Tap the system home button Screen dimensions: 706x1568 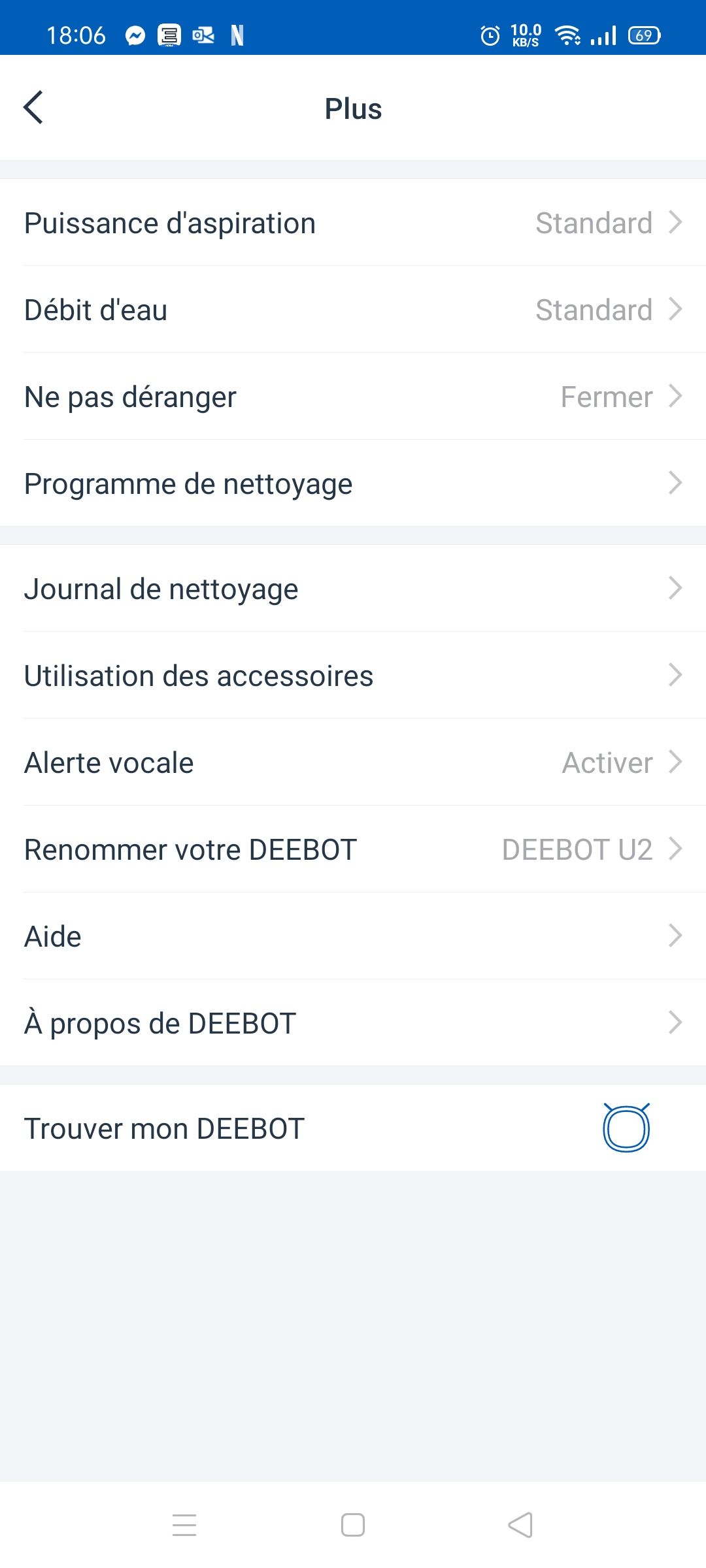coord(353,1525)
